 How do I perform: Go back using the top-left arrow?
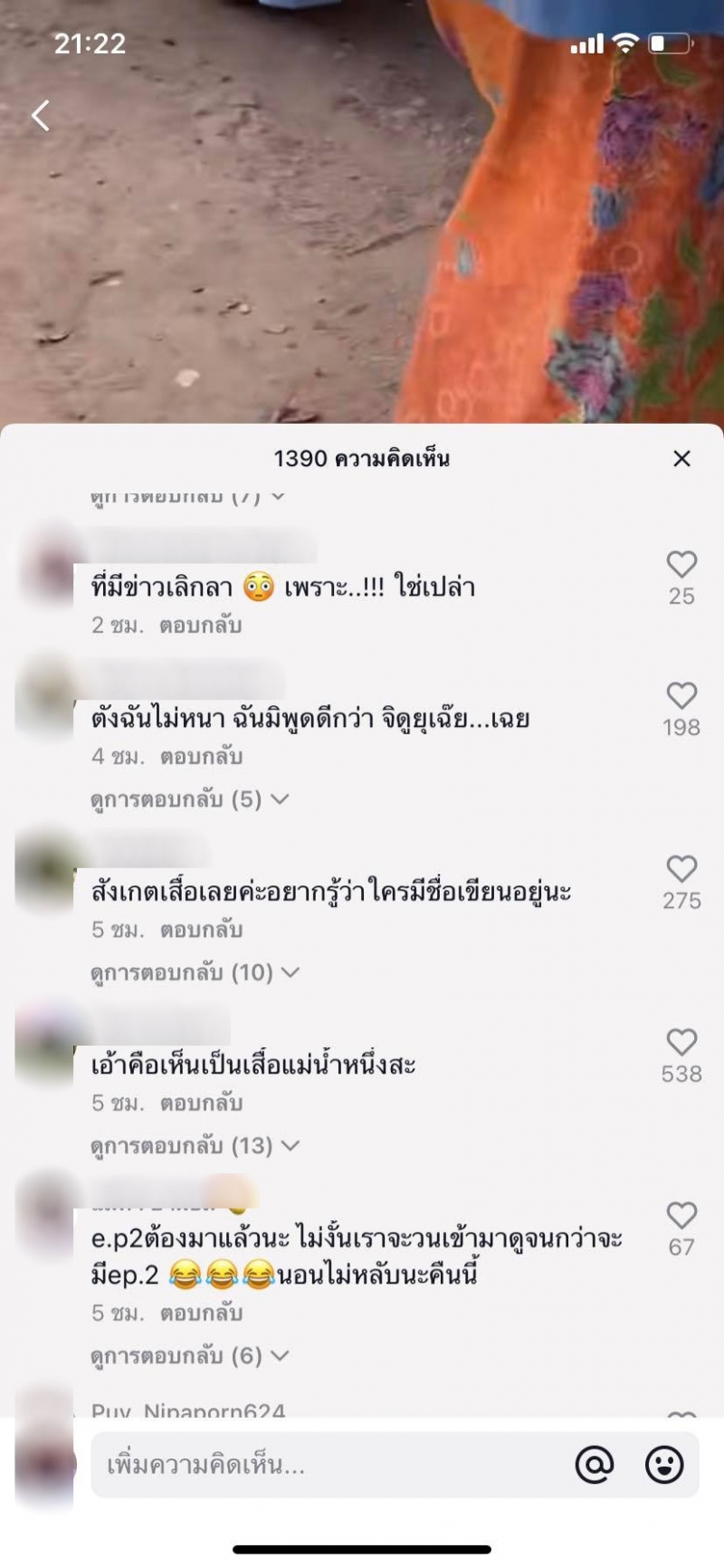(x=41, y=116)
